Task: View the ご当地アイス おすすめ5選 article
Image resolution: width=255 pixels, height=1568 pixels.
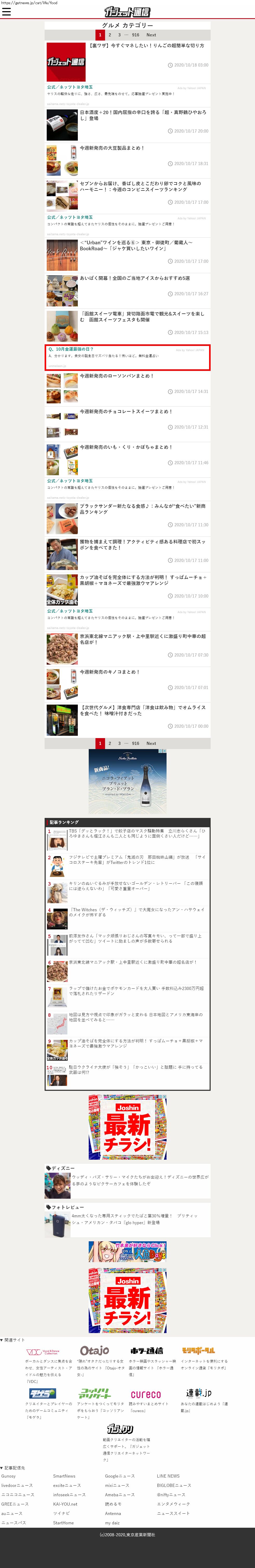Action: pos(135,278)
